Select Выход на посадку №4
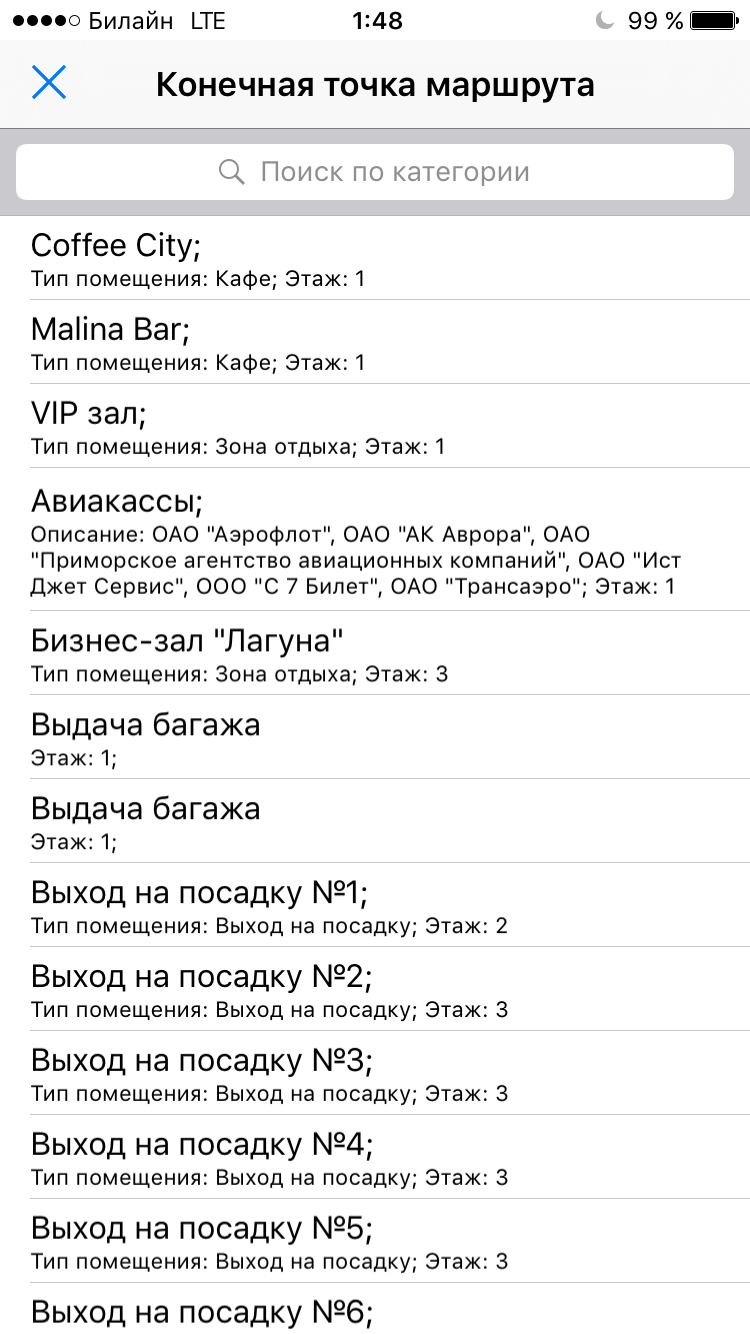The height and width of the screenshot is (1334, 750). point(375,1157)
